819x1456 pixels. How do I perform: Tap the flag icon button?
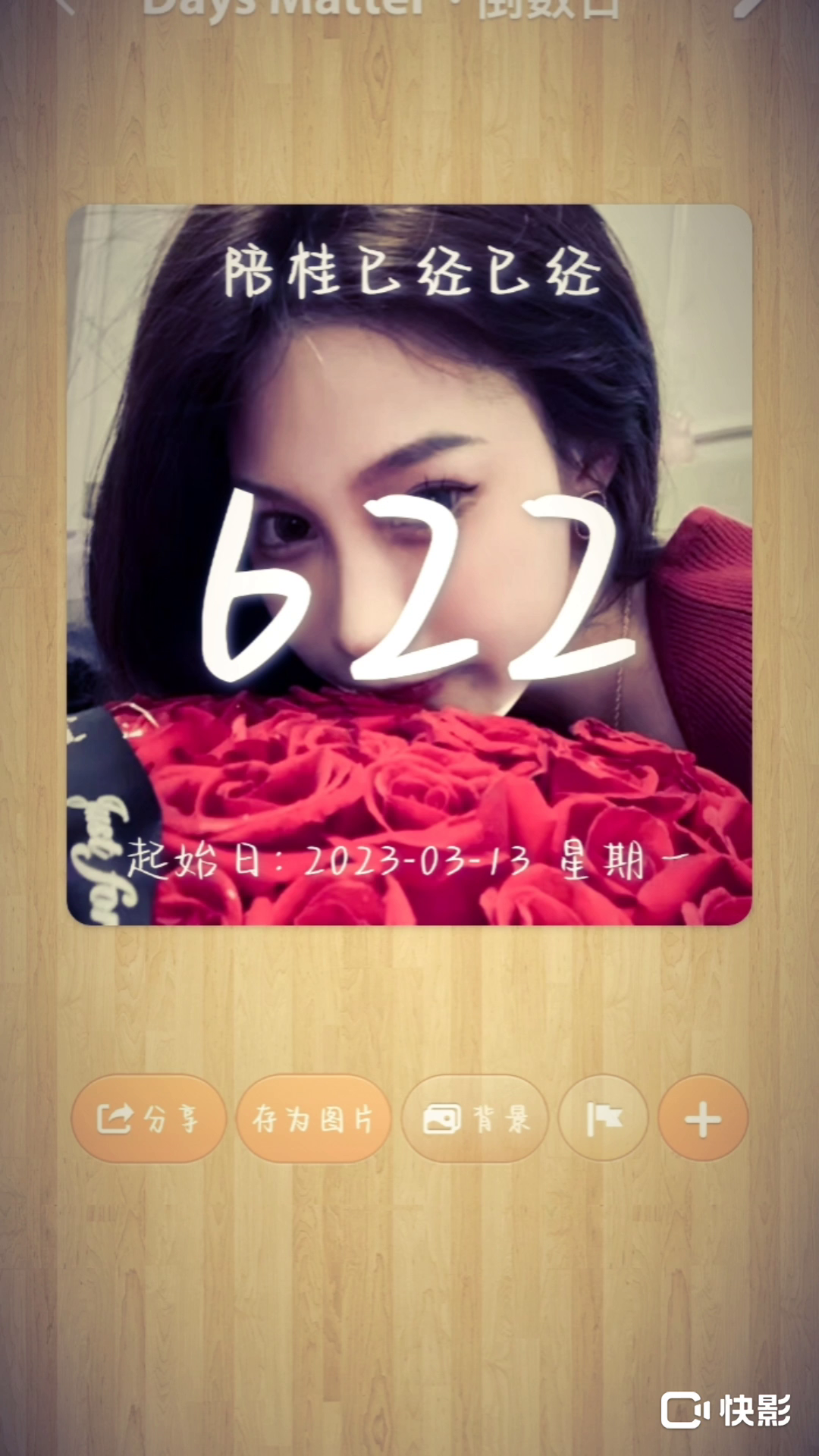tap(604, 1119)
